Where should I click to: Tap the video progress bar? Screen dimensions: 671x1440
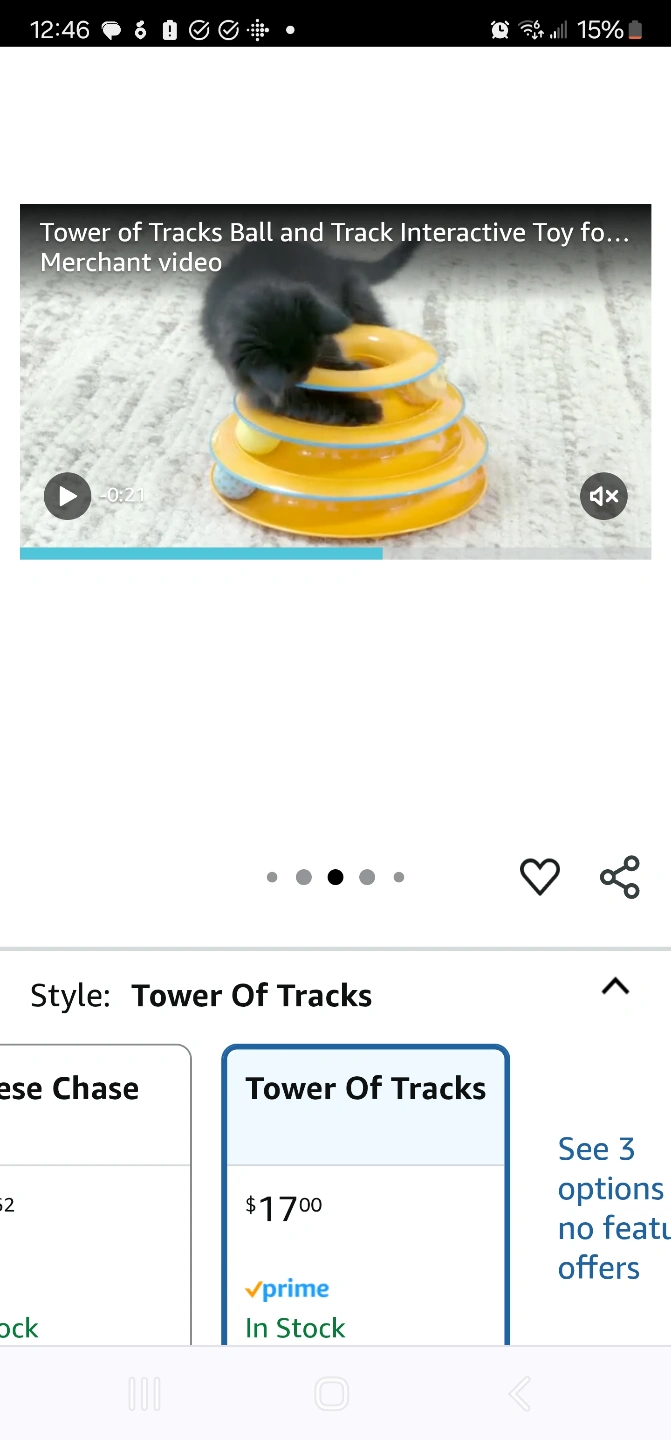[335, 553]
